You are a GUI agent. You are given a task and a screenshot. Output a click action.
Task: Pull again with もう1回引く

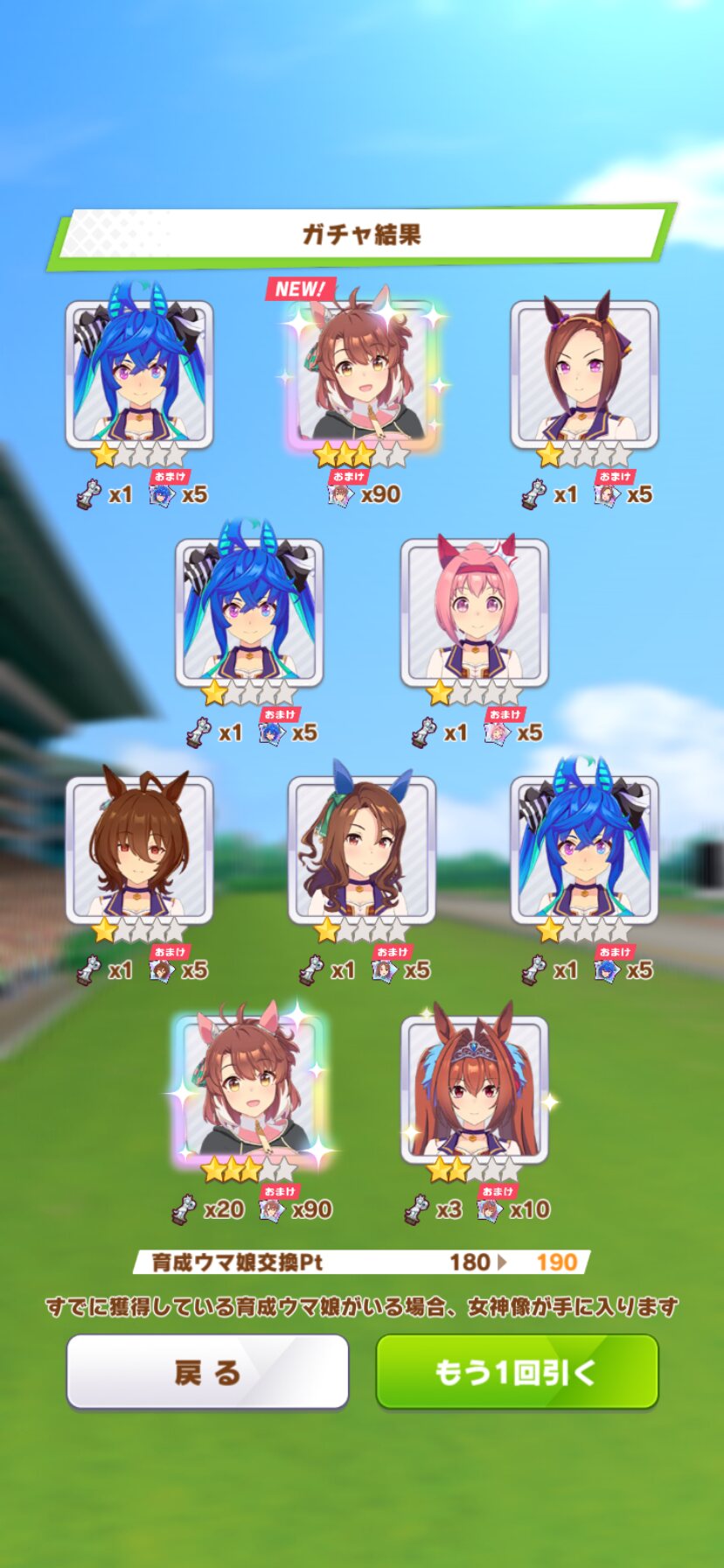[x=517, y=1371]
